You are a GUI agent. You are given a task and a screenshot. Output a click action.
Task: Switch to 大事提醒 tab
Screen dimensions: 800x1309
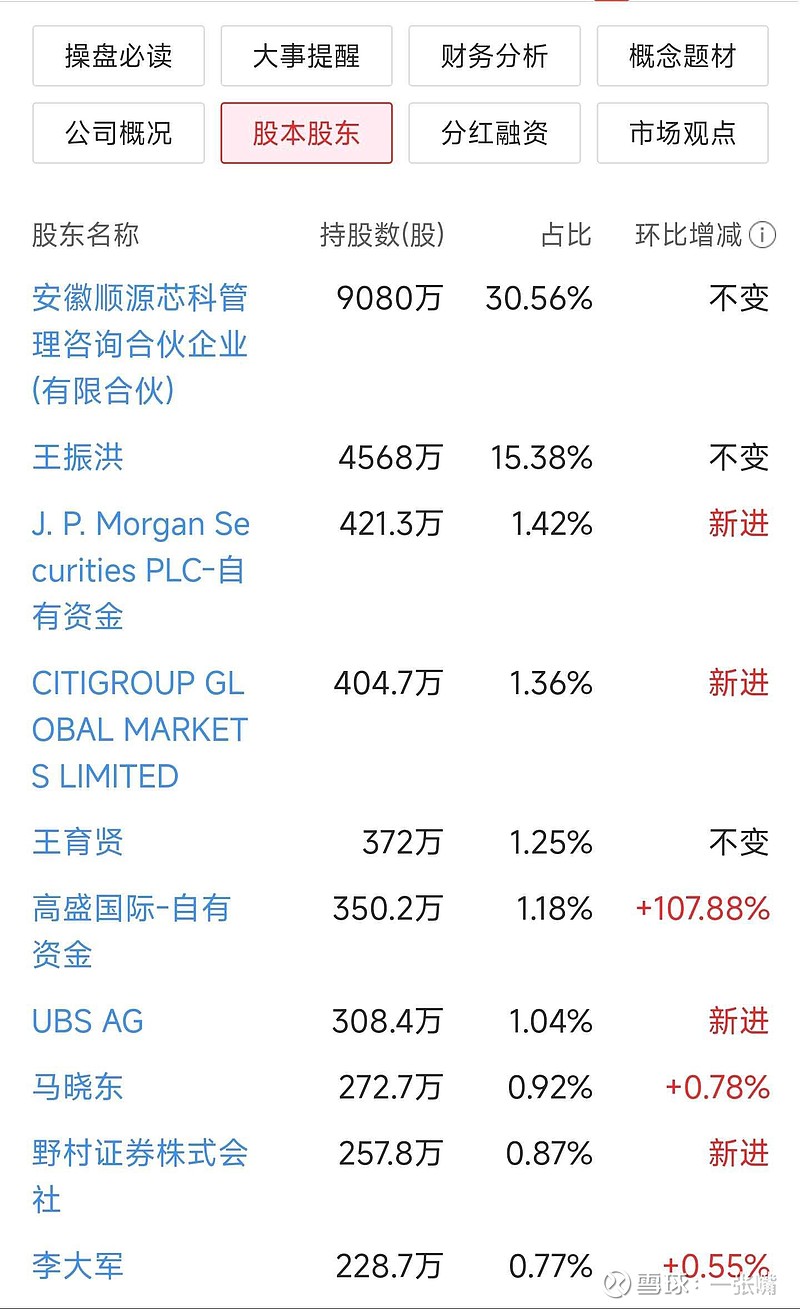pos(306,56)
